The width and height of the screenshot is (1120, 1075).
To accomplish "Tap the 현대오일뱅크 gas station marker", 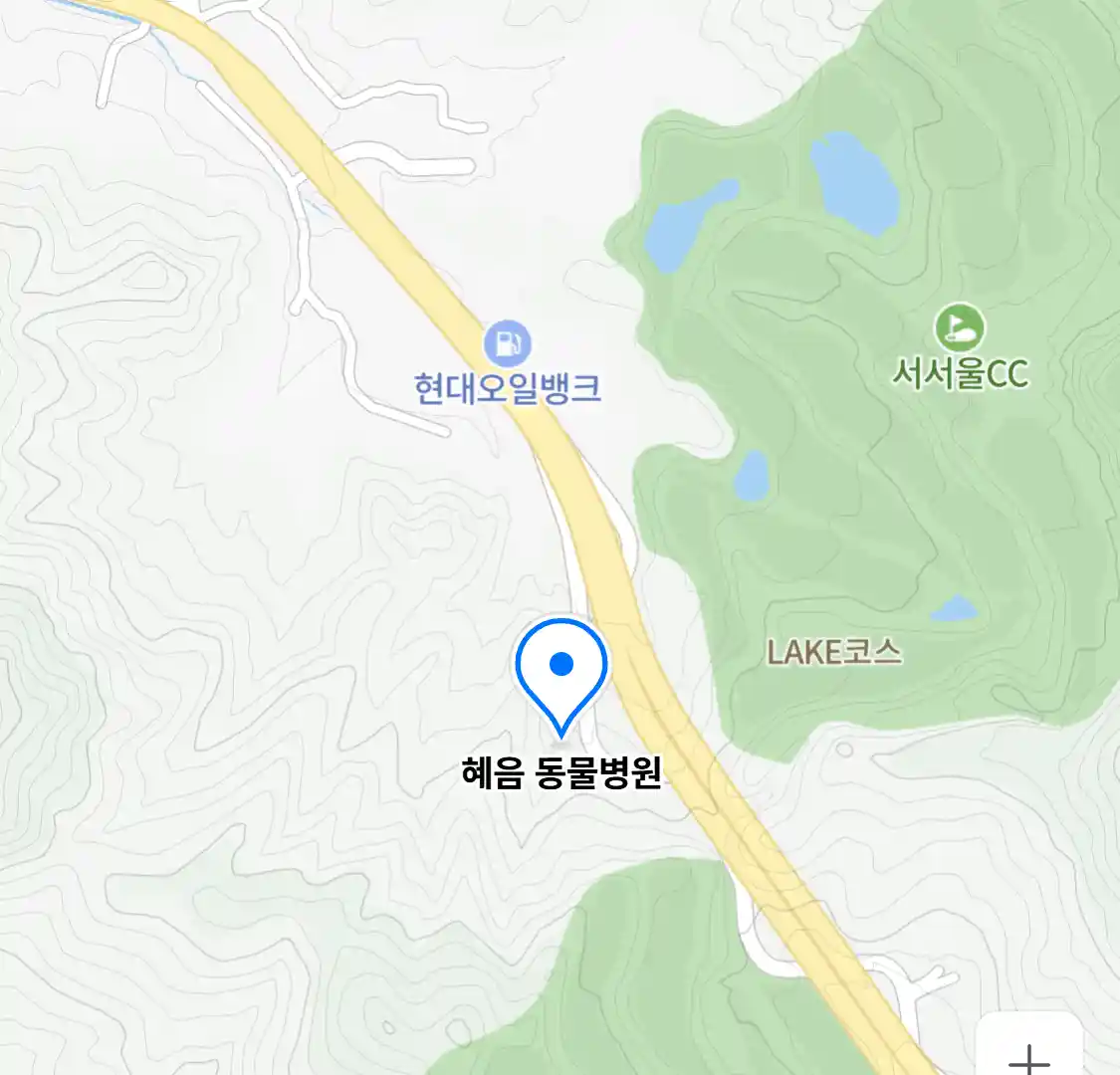I will click(x=507, y=345).
